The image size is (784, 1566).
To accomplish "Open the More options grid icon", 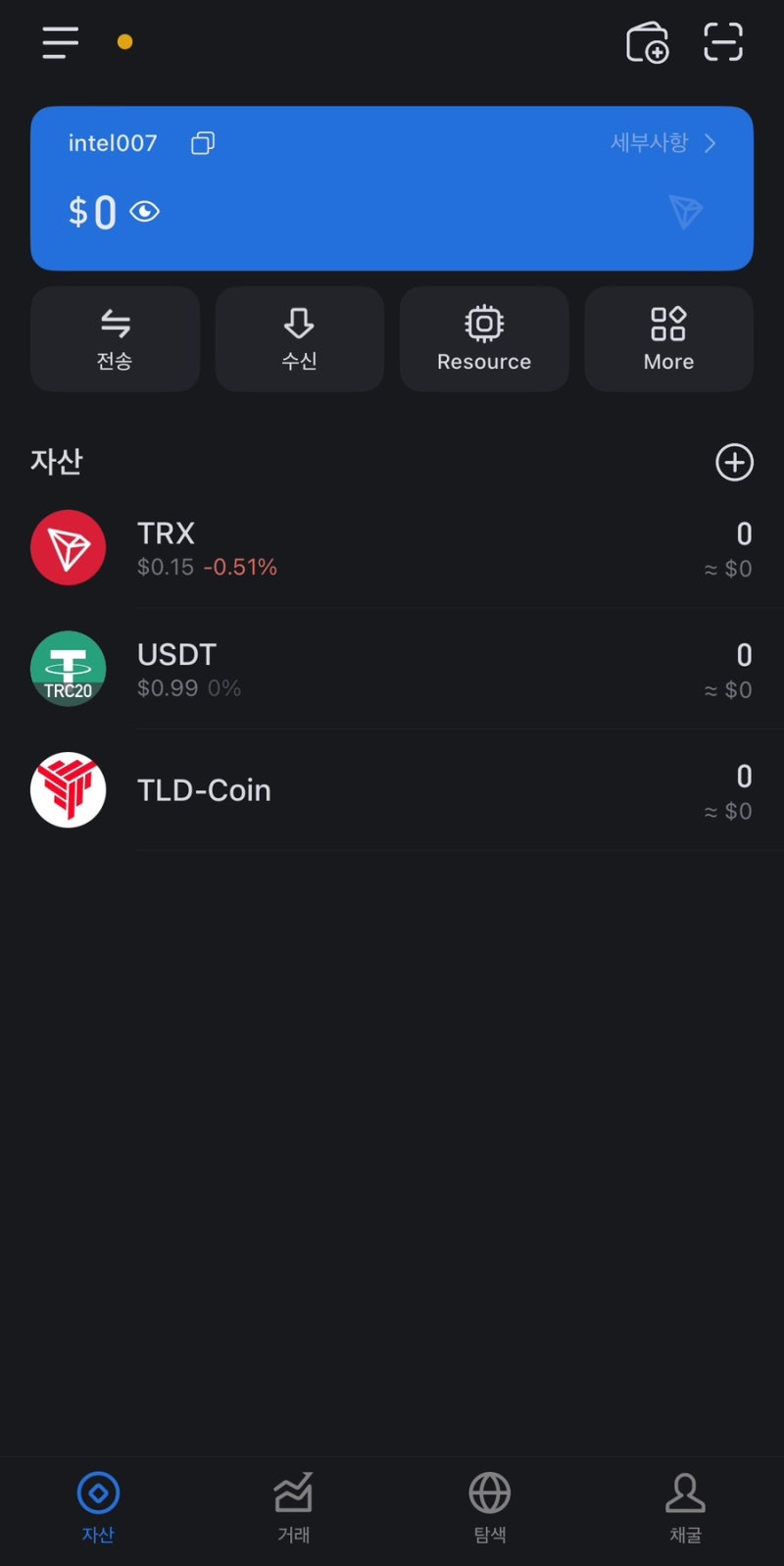I will point(667,338).
